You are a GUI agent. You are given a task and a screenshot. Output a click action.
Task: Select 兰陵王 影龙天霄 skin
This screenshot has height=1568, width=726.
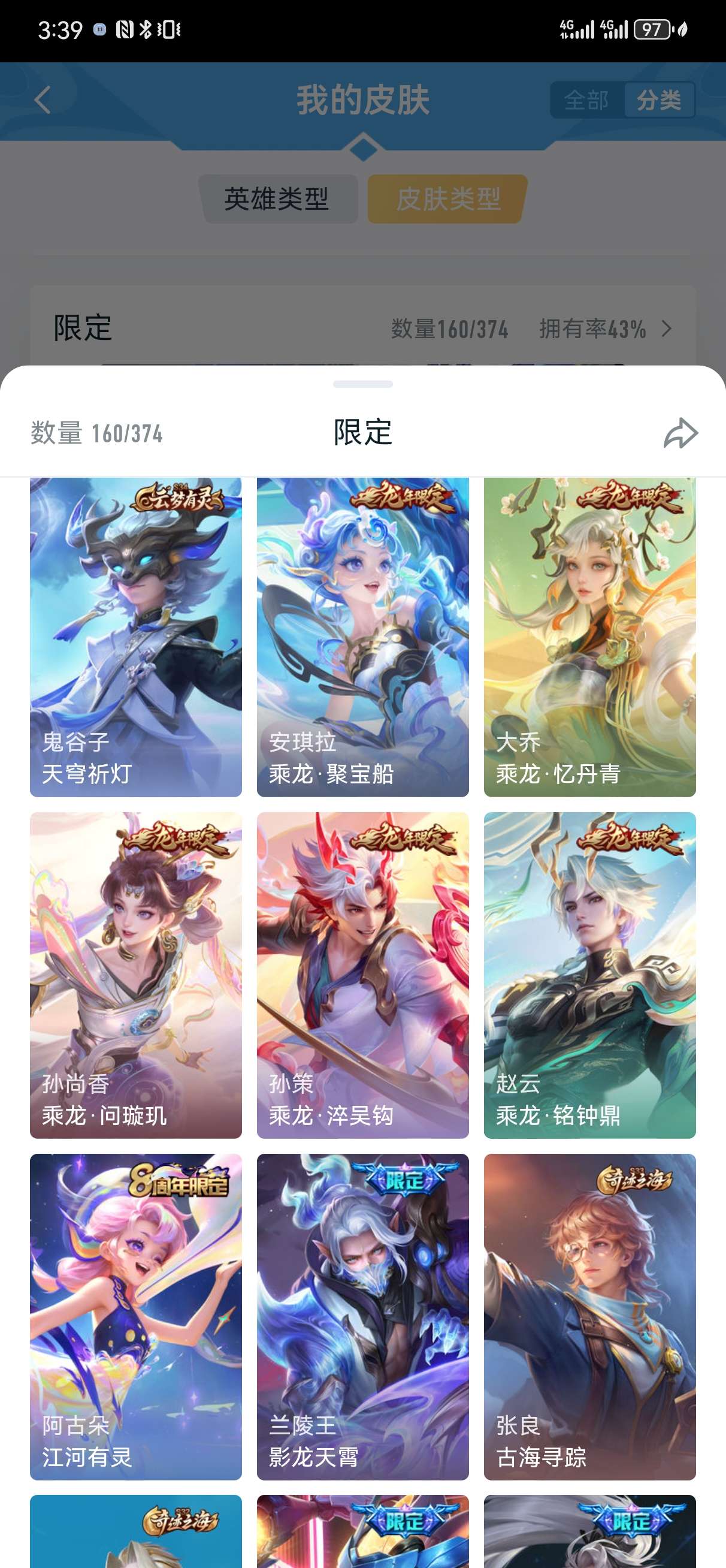point(362,1317)
